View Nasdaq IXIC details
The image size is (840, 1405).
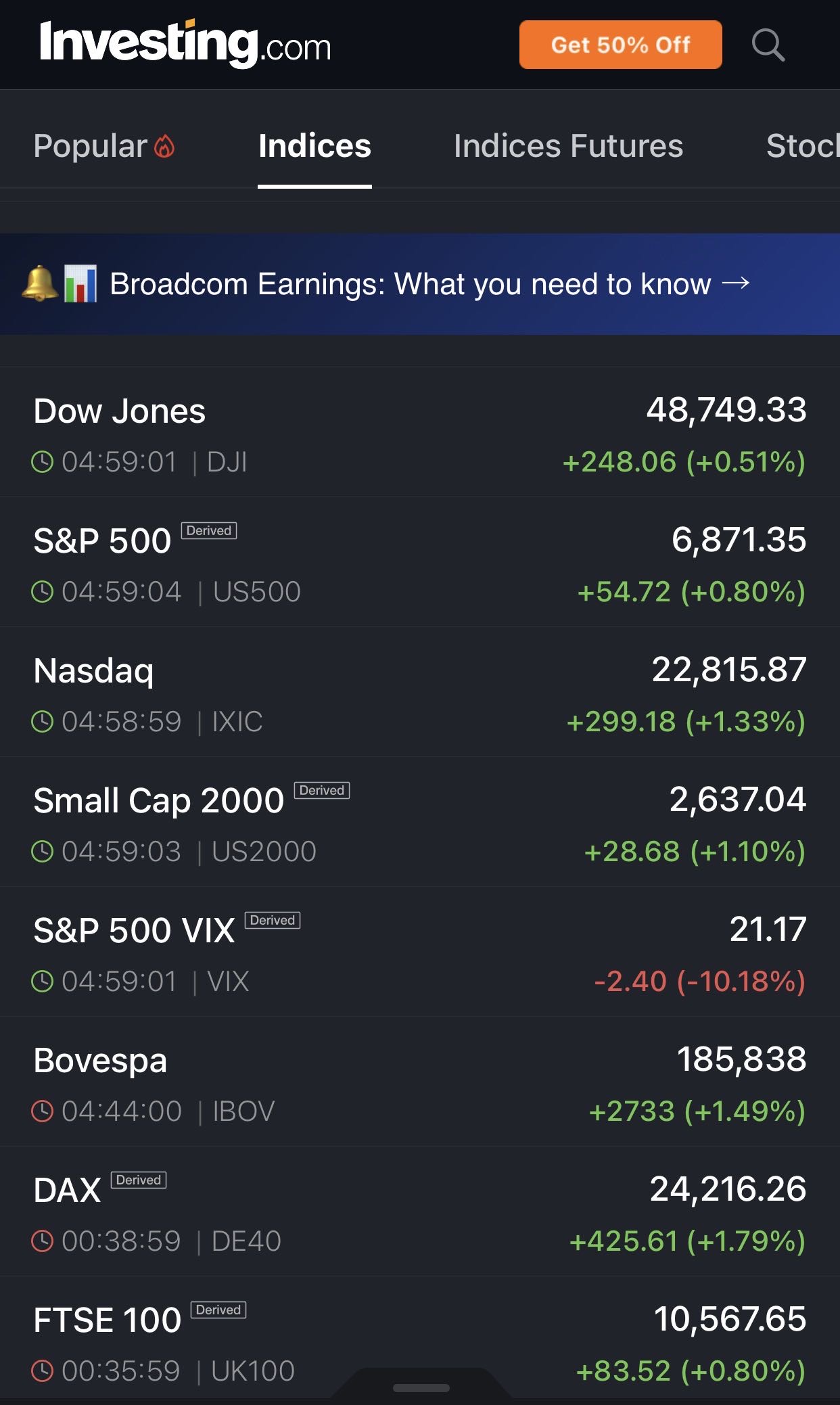[419, 693]
